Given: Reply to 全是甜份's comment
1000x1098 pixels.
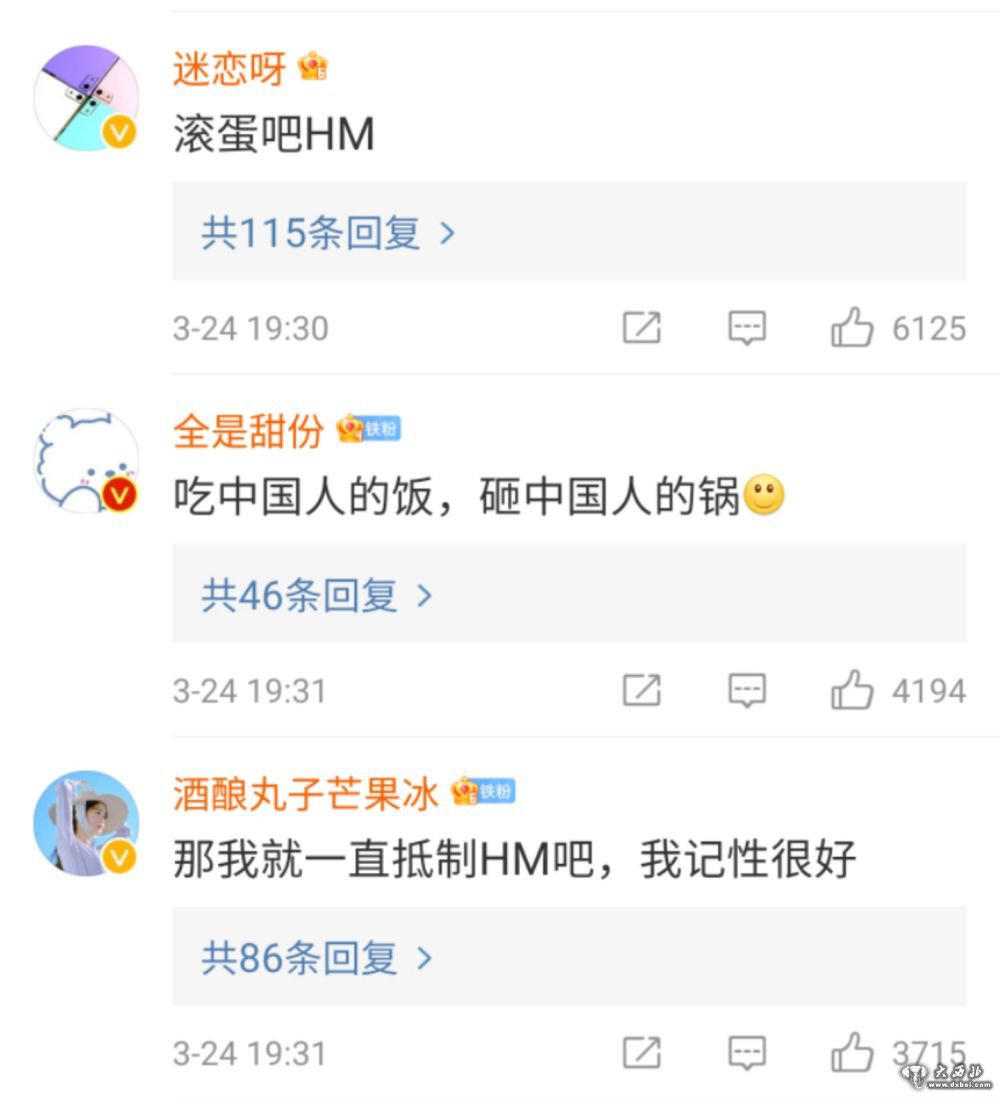Looking at the screenshot, I should pos(746,690).
